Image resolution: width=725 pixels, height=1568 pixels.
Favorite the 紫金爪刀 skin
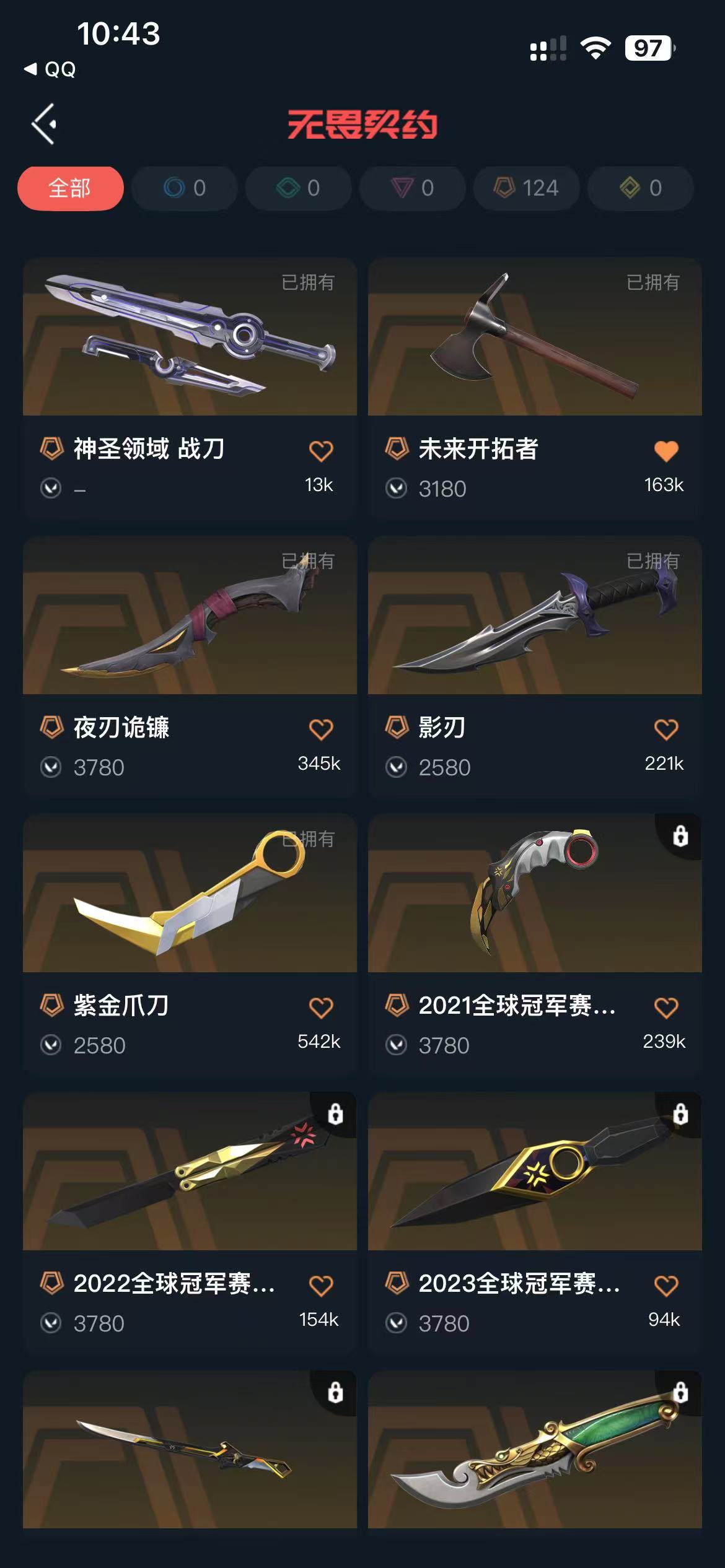pyautogui.click(x=320, y=1008)
